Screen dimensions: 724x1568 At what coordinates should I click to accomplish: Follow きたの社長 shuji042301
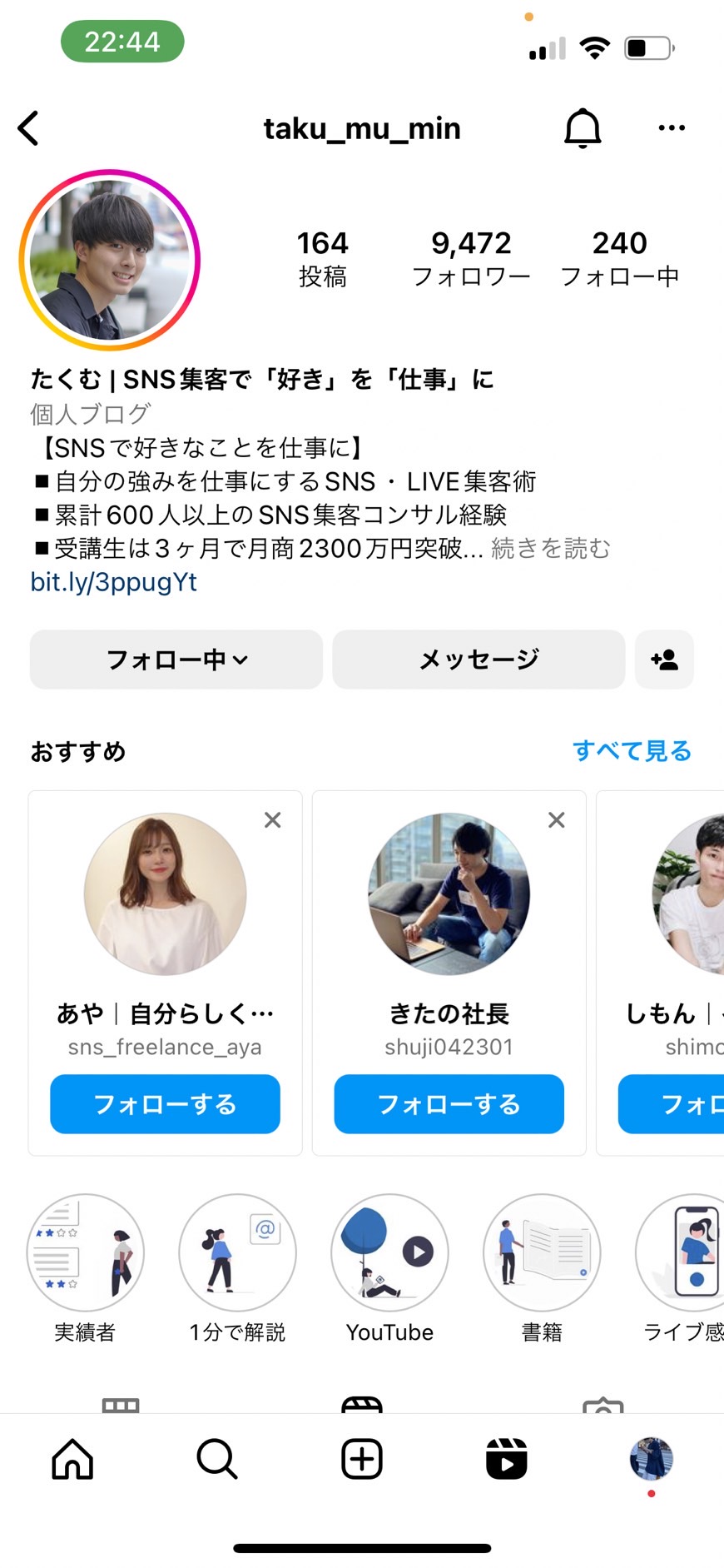(x=449, y=1103)
